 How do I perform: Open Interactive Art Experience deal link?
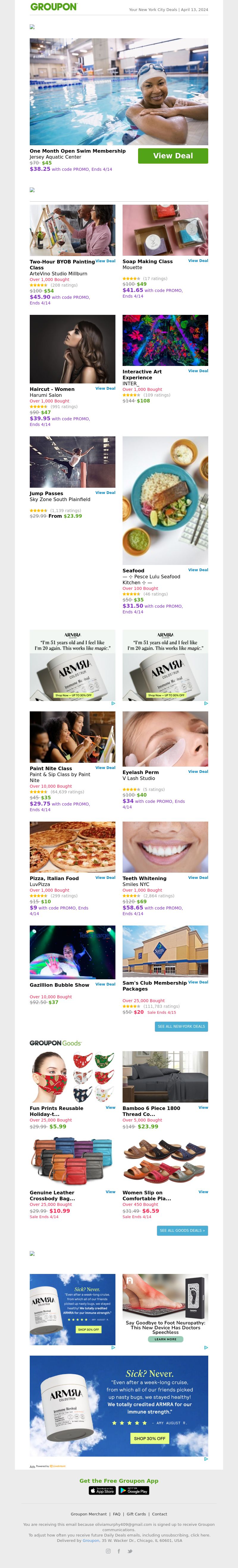click(x=198, y=371)
